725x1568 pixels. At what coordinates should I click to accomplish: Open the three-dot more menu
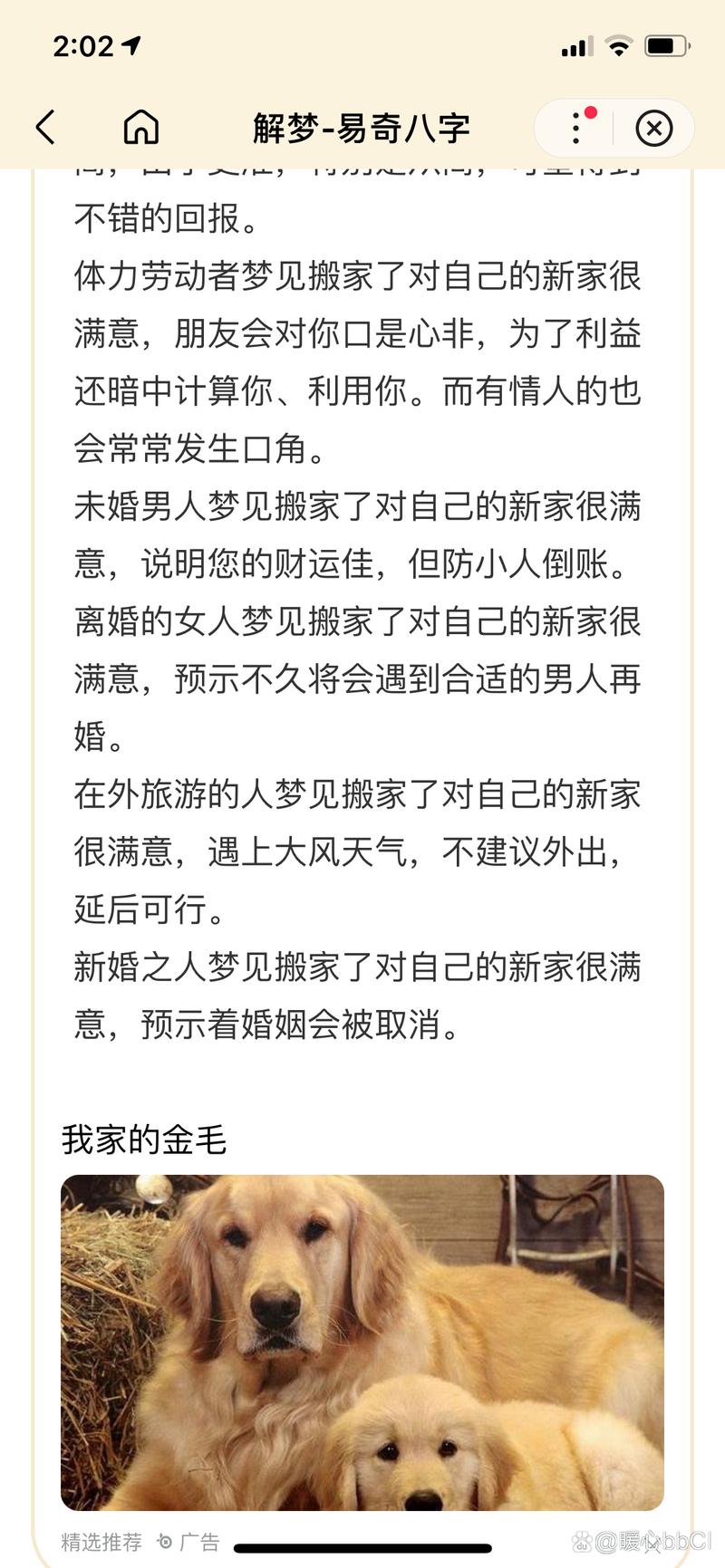point(575,128)
